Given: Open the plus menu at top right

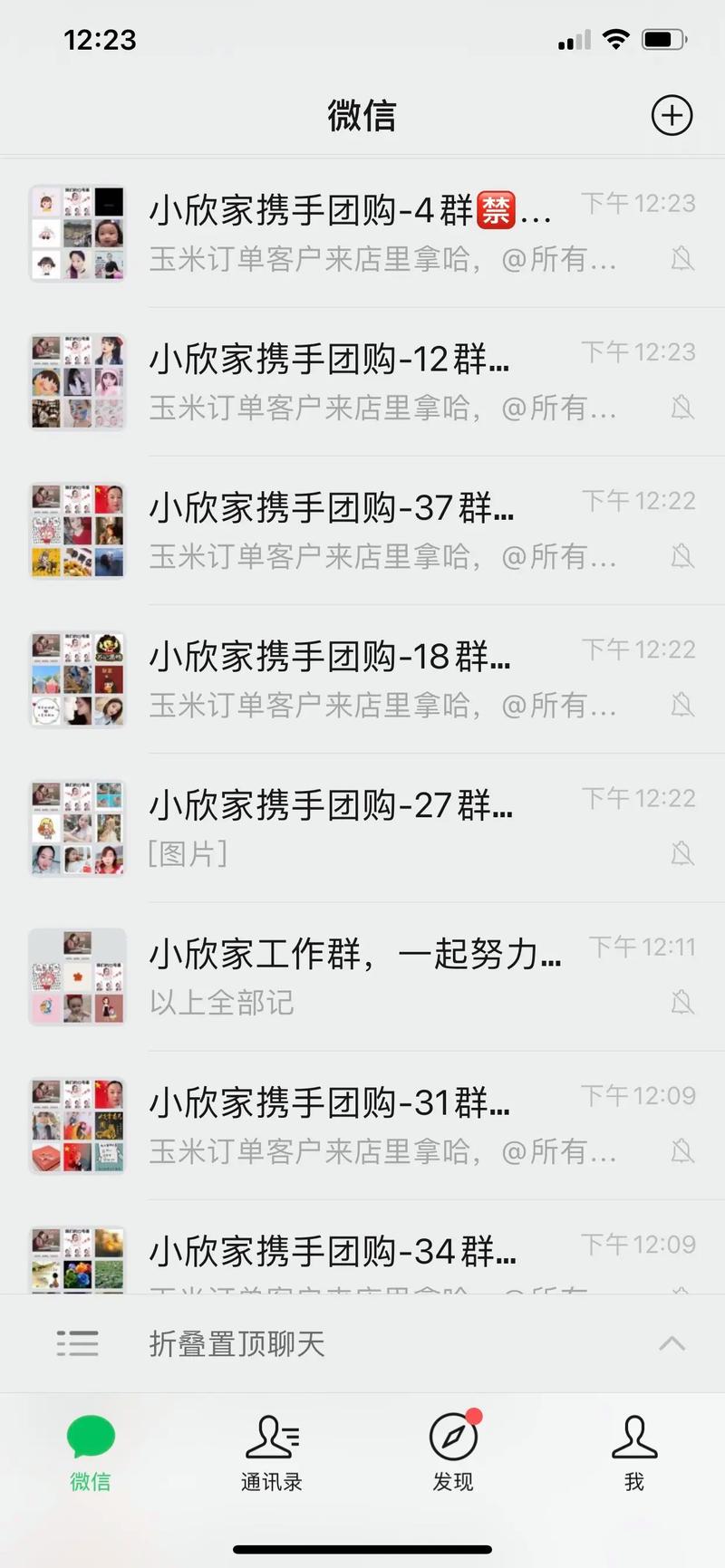Looking at the screenshot, I should tap(672, 115).
